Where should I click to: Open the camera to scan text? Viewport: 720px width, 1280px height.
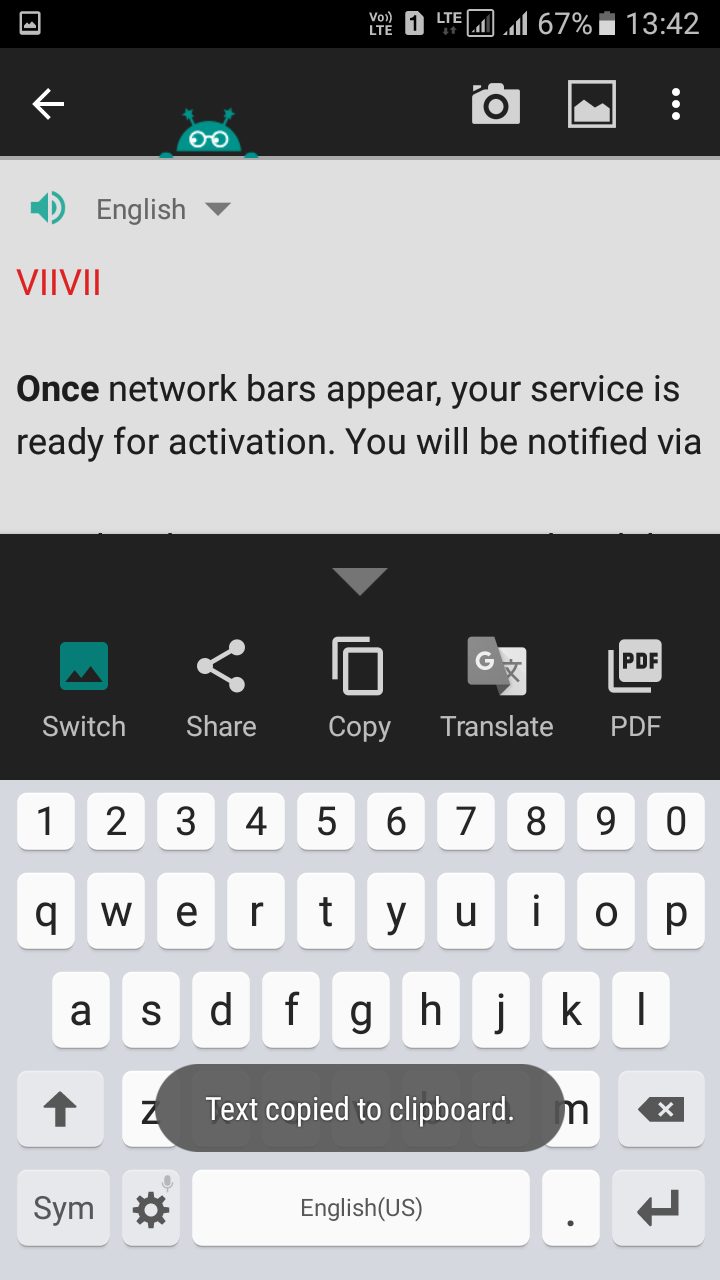click(x=495, y=104)
